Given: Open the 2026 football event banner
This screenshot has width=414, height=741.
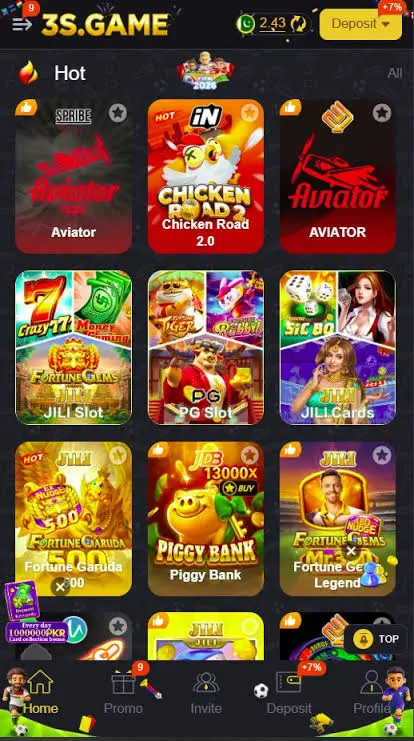Looking at the screenshot, I should [205, 71].
